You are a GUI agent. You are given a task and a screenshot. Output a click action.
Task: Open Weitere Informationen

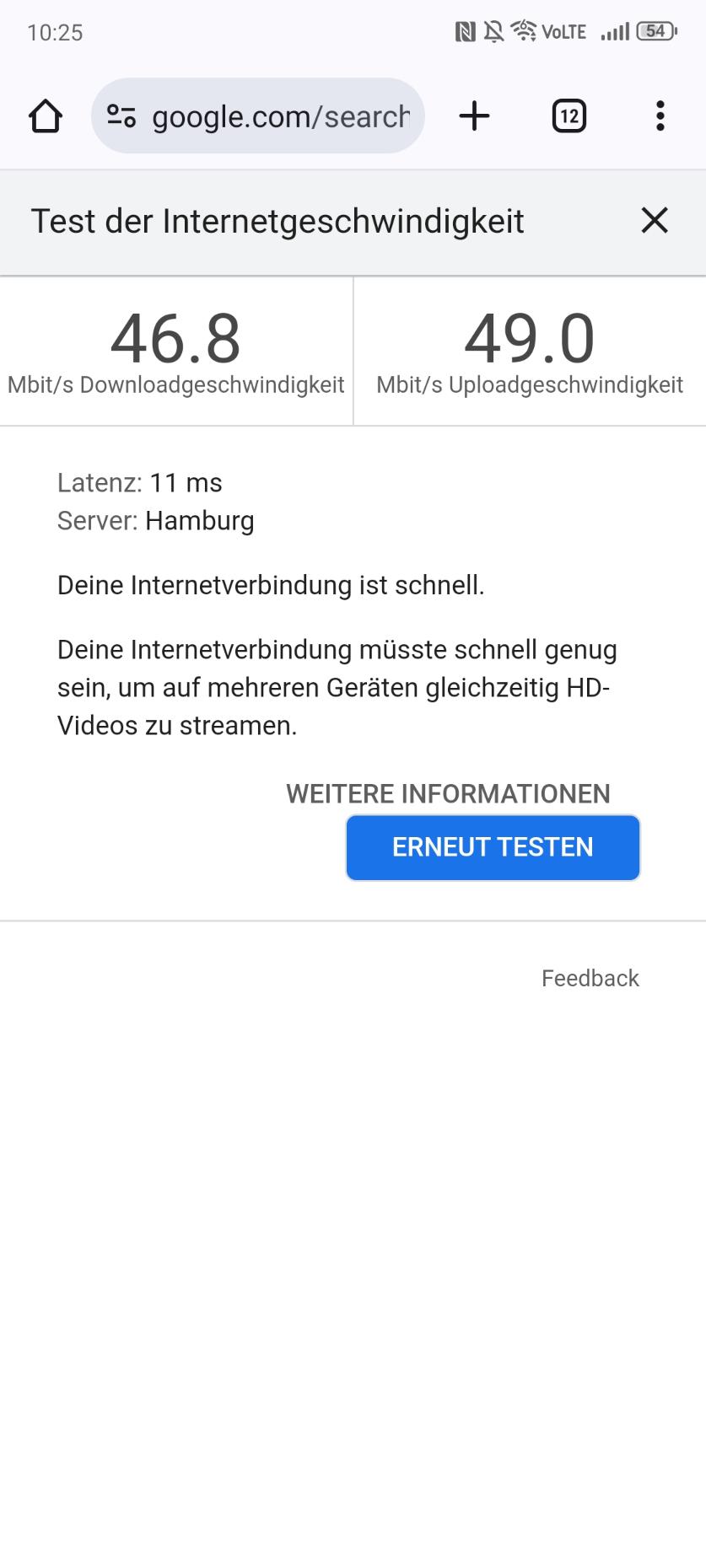(x=448, y=793)
